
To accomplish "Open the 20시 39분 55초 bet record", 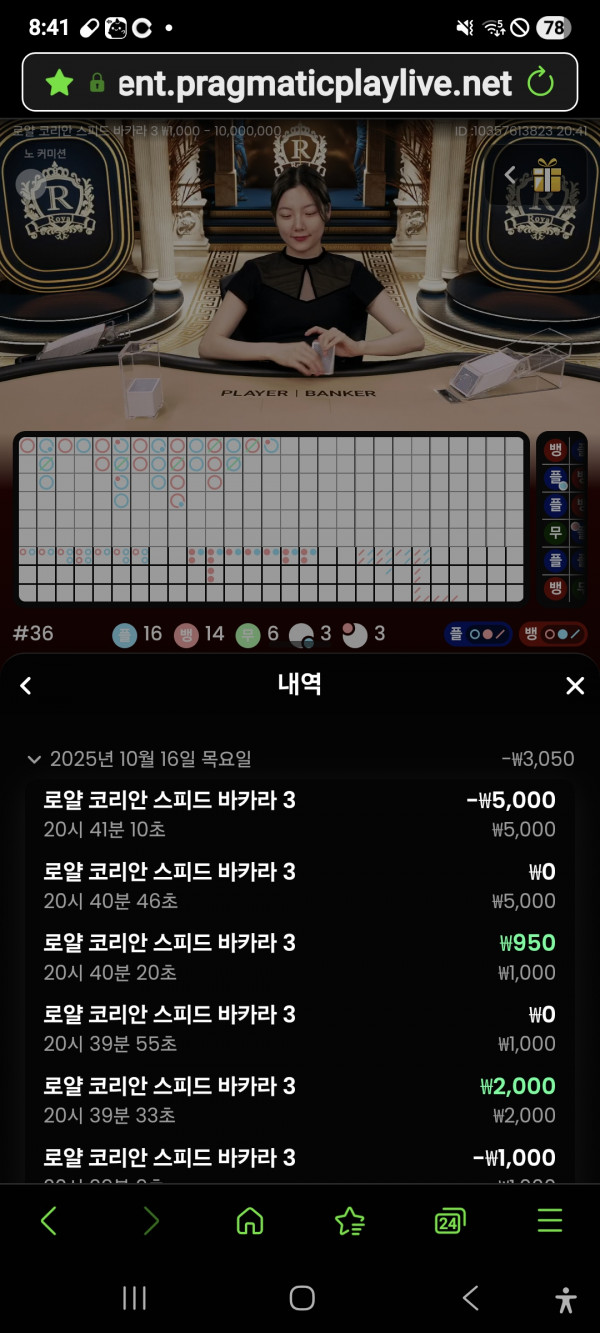I will click(300, 1029).
